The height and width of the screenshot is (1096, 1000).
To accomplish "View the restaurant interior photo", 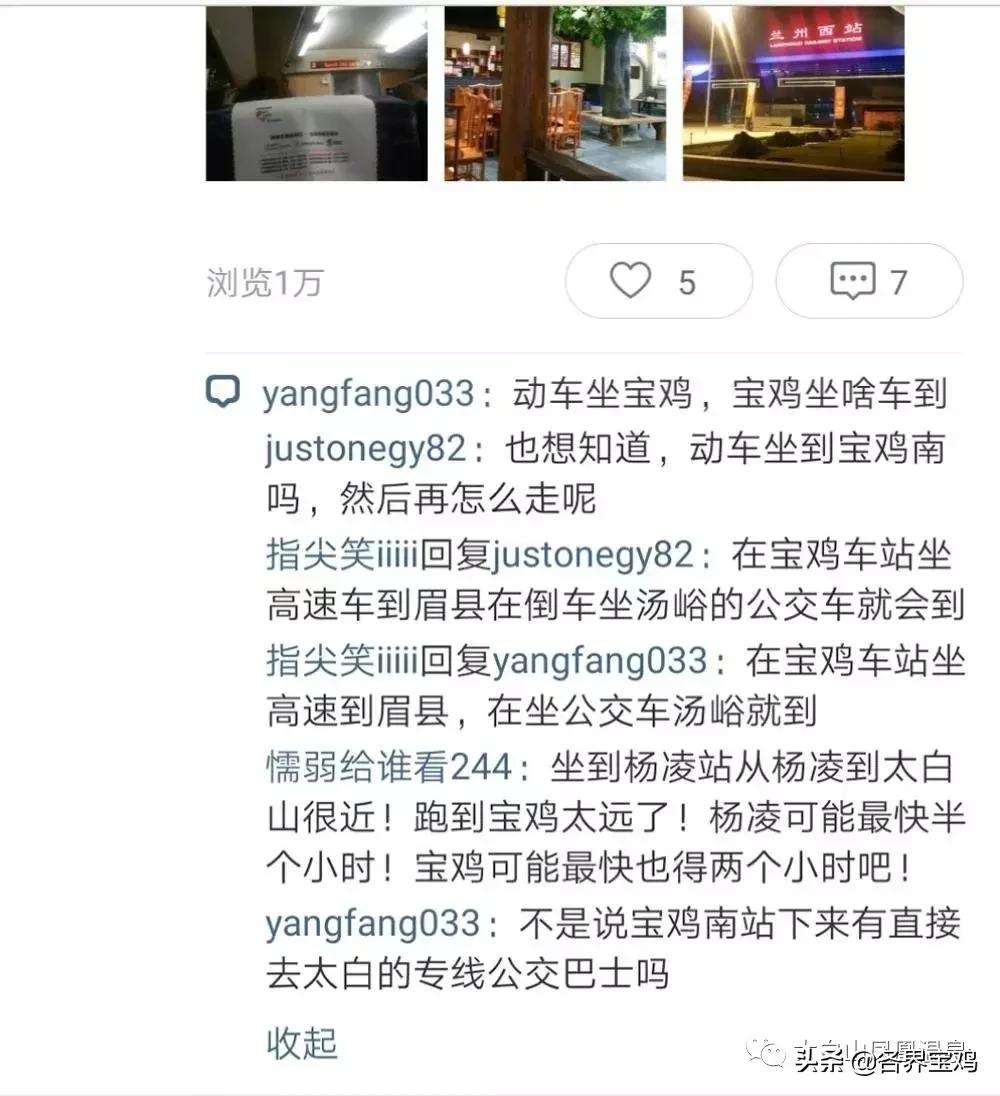I will coord(555,93).
